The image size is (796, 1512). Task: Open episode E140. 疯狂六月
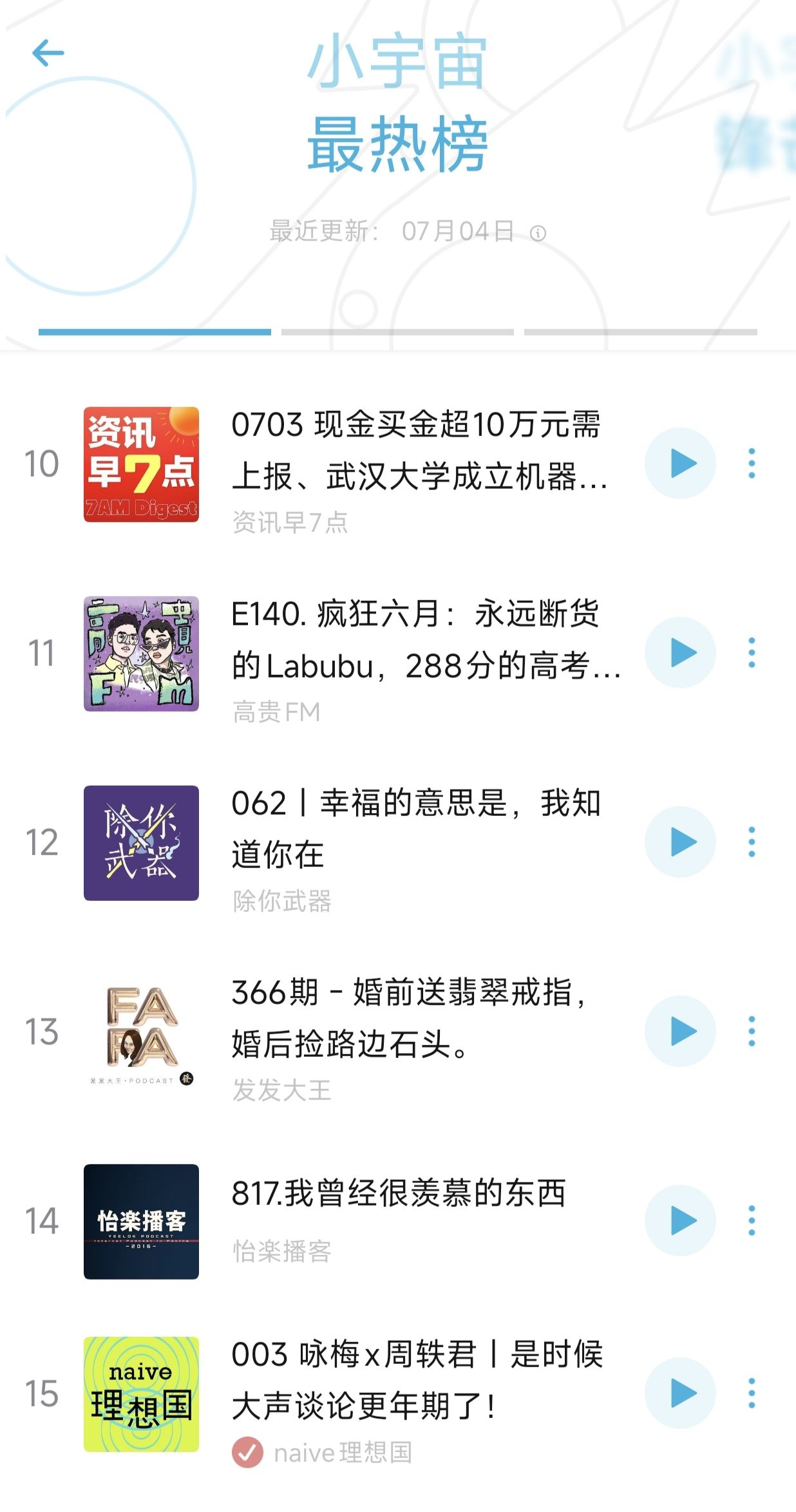tap(426, 640)
